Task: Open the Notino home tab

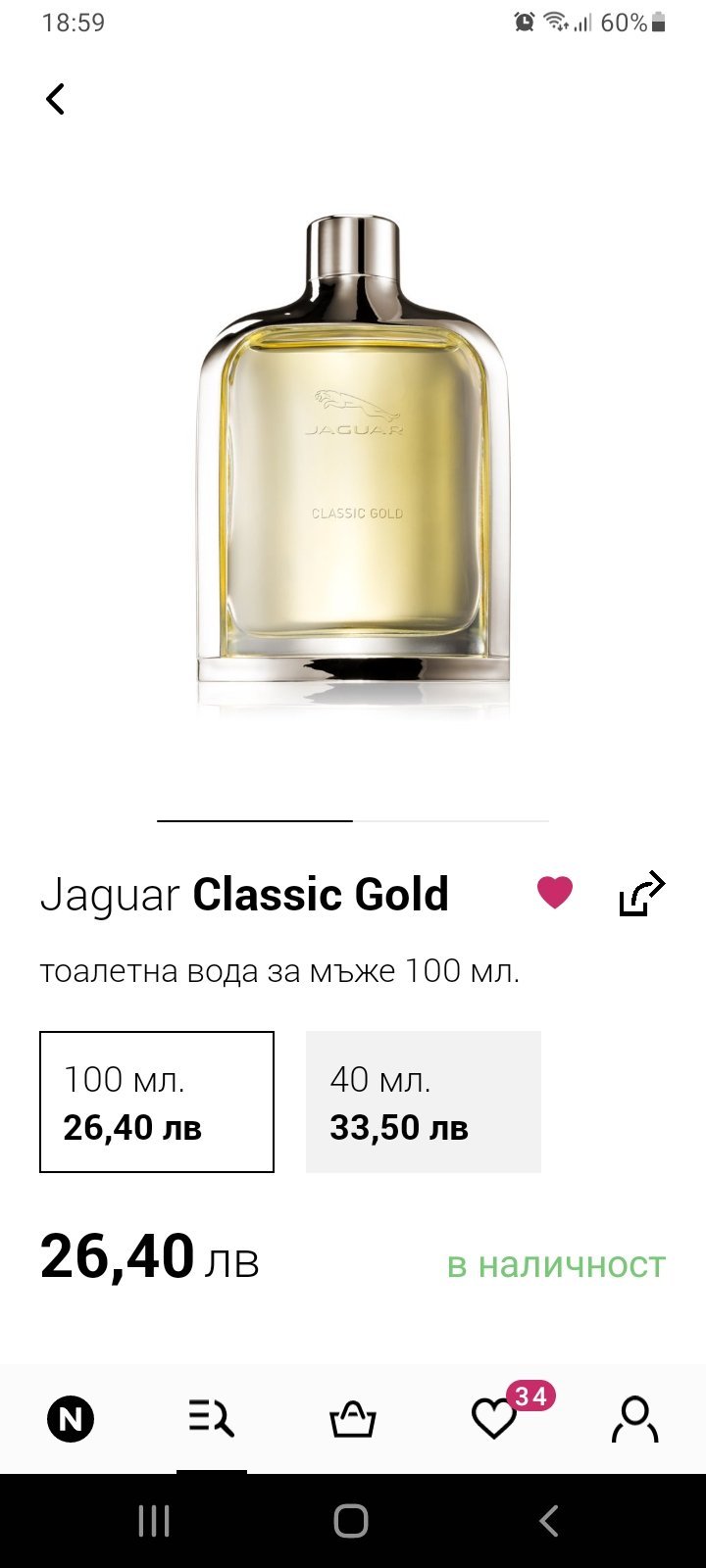Action: click(x=71, y=1418)
